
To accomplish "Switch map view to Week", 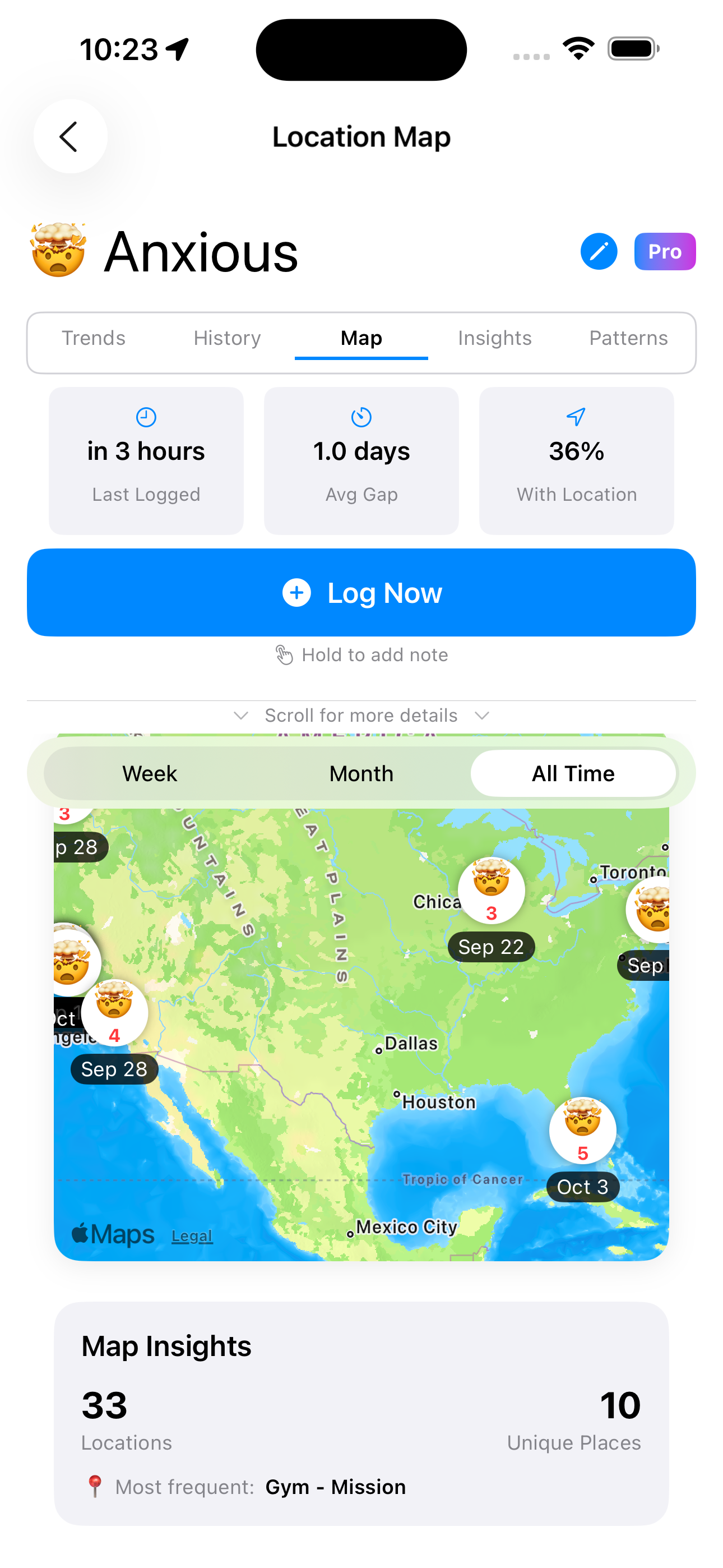I will pyautogui.click(x=149, y=773).
